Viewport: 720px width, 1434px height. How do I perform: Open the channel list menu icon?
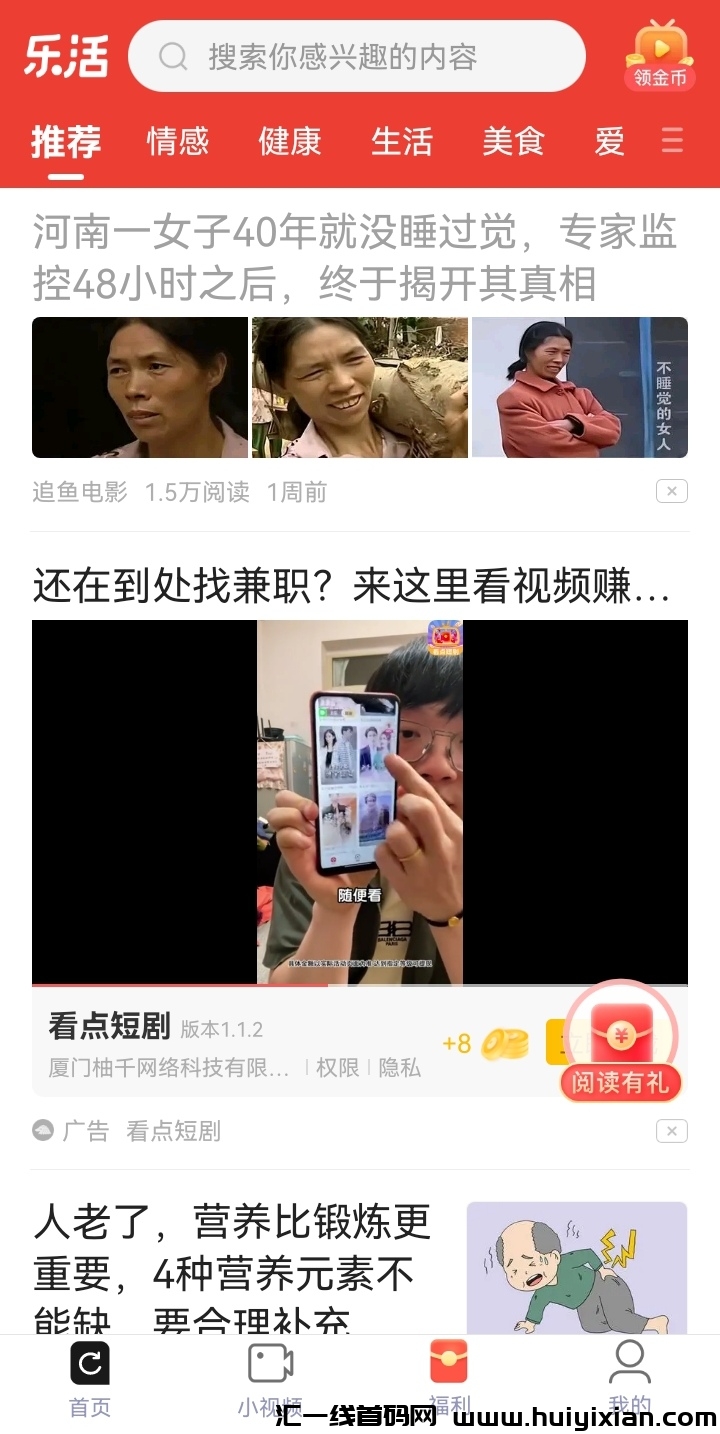pyautogui.click(x=673, y=140)
